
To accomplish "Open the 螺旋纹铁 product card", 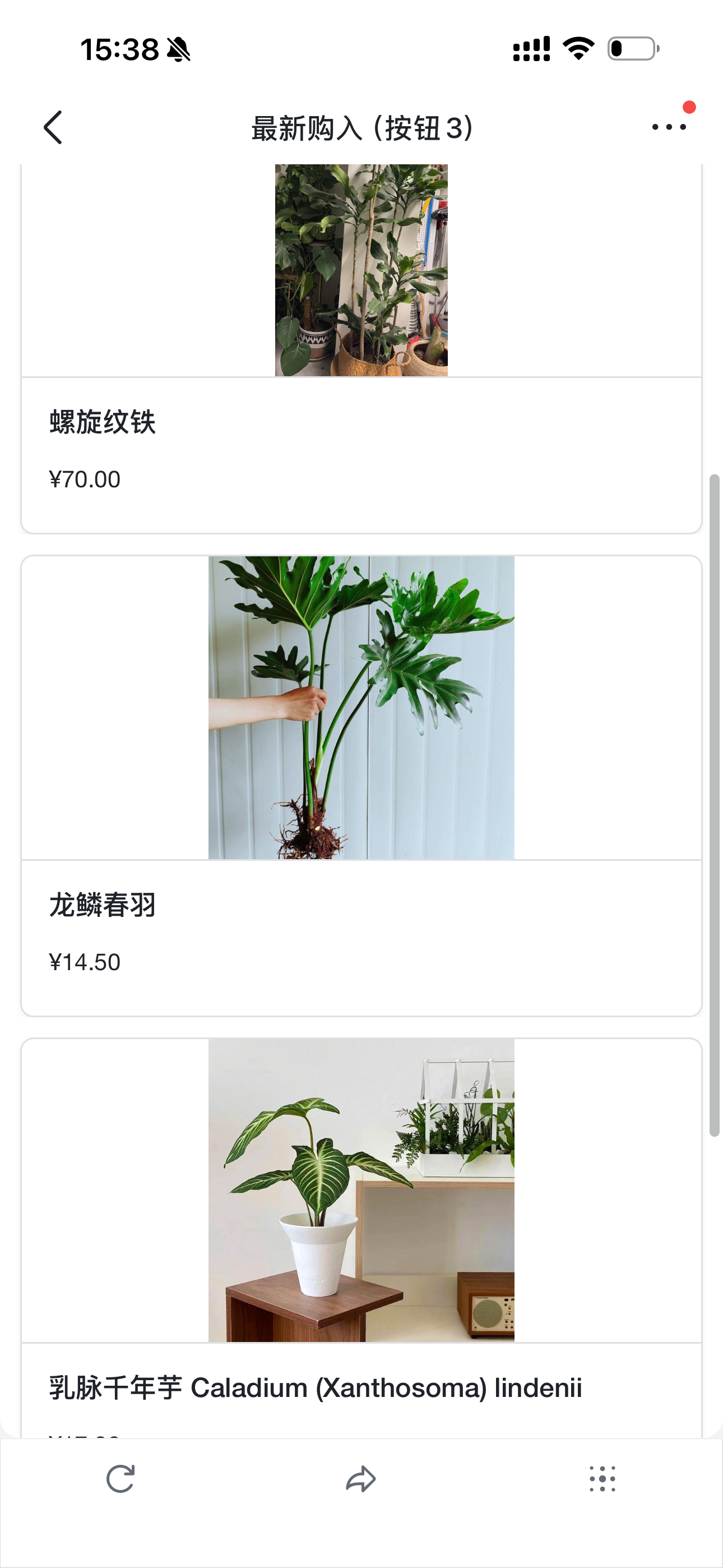I will coord(361,348).
